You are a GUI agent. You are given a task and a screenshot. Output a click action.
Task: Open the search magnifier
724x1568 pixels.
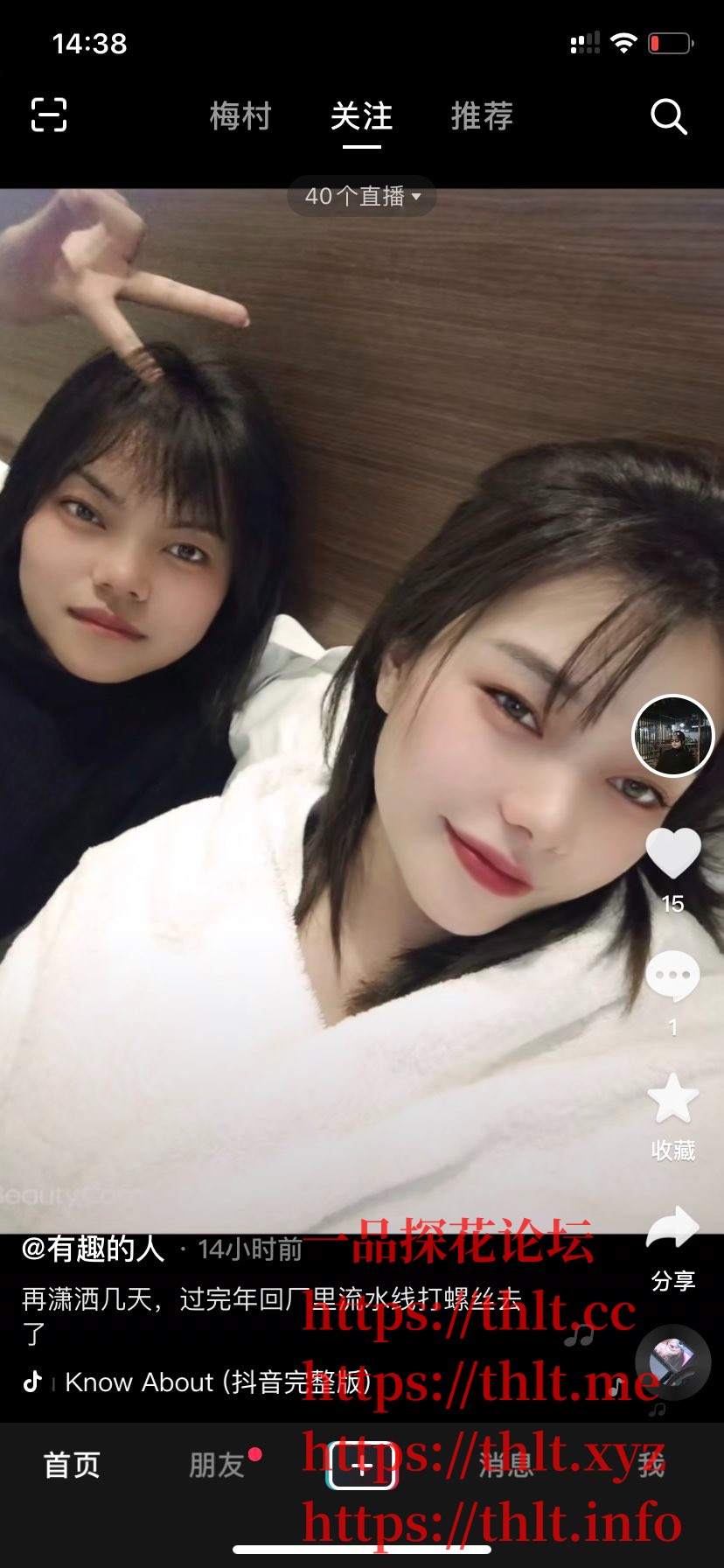pos(669,116)
